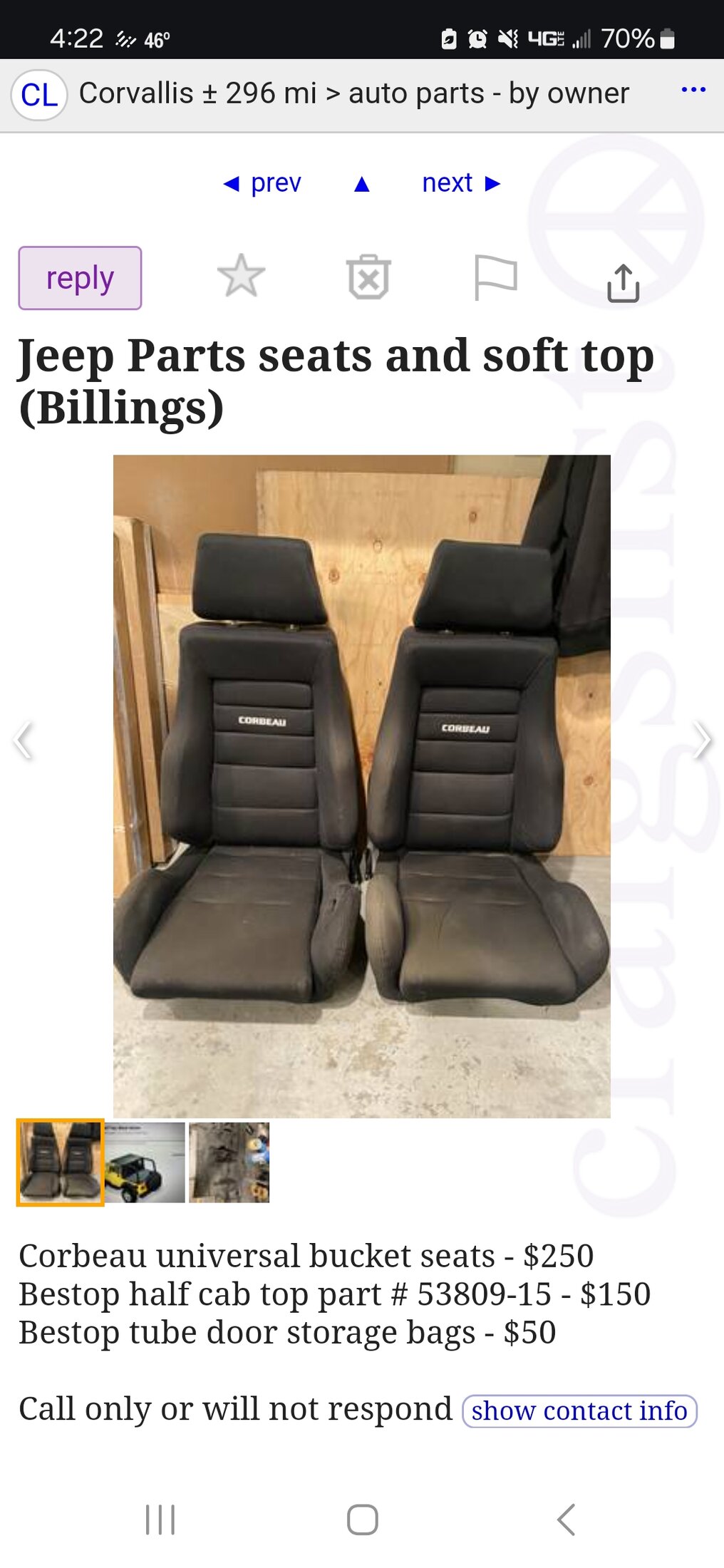
Task: Open breadcrumb Corvallis auto parts by owner
Action: point(354,93)
